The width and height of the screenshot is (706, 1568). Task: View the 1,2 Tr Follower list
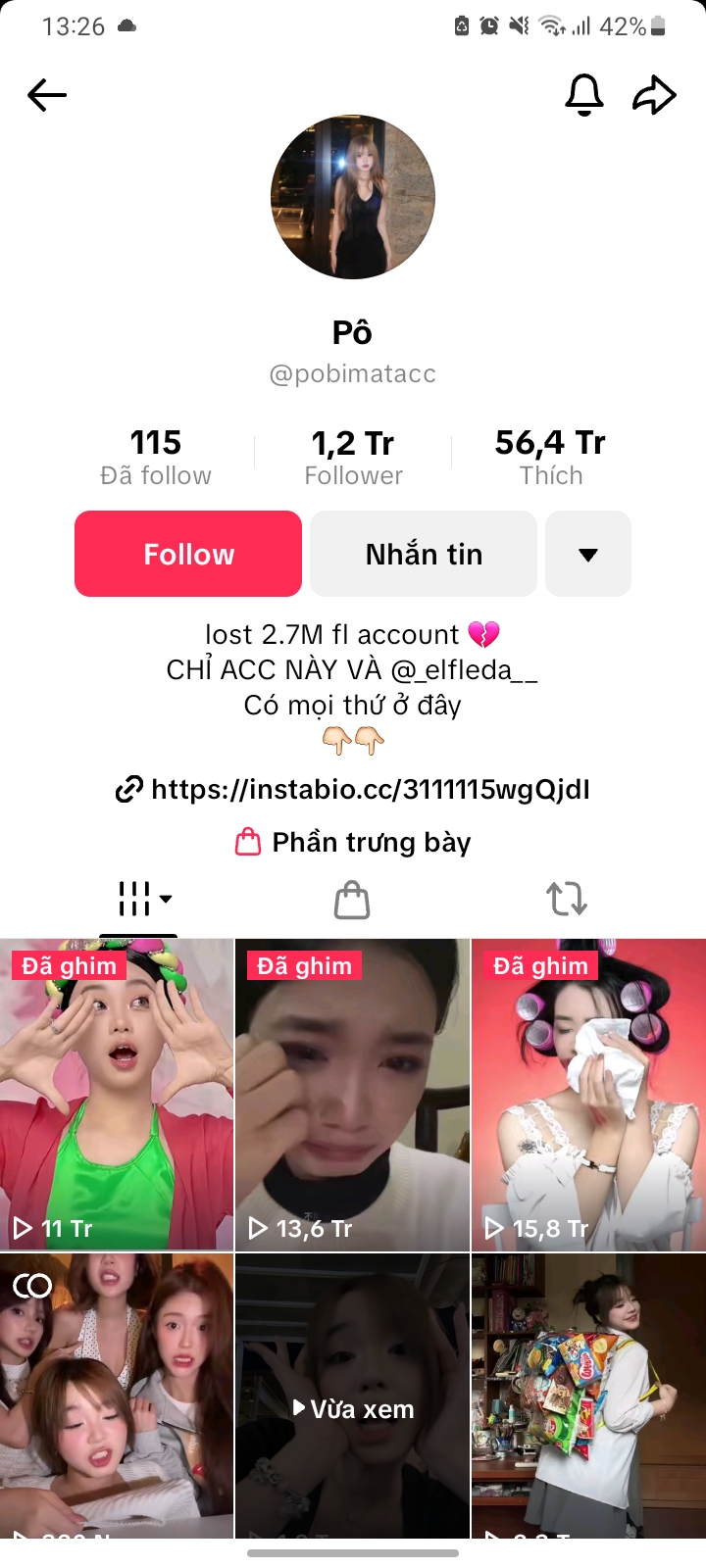tap(353, 458)
